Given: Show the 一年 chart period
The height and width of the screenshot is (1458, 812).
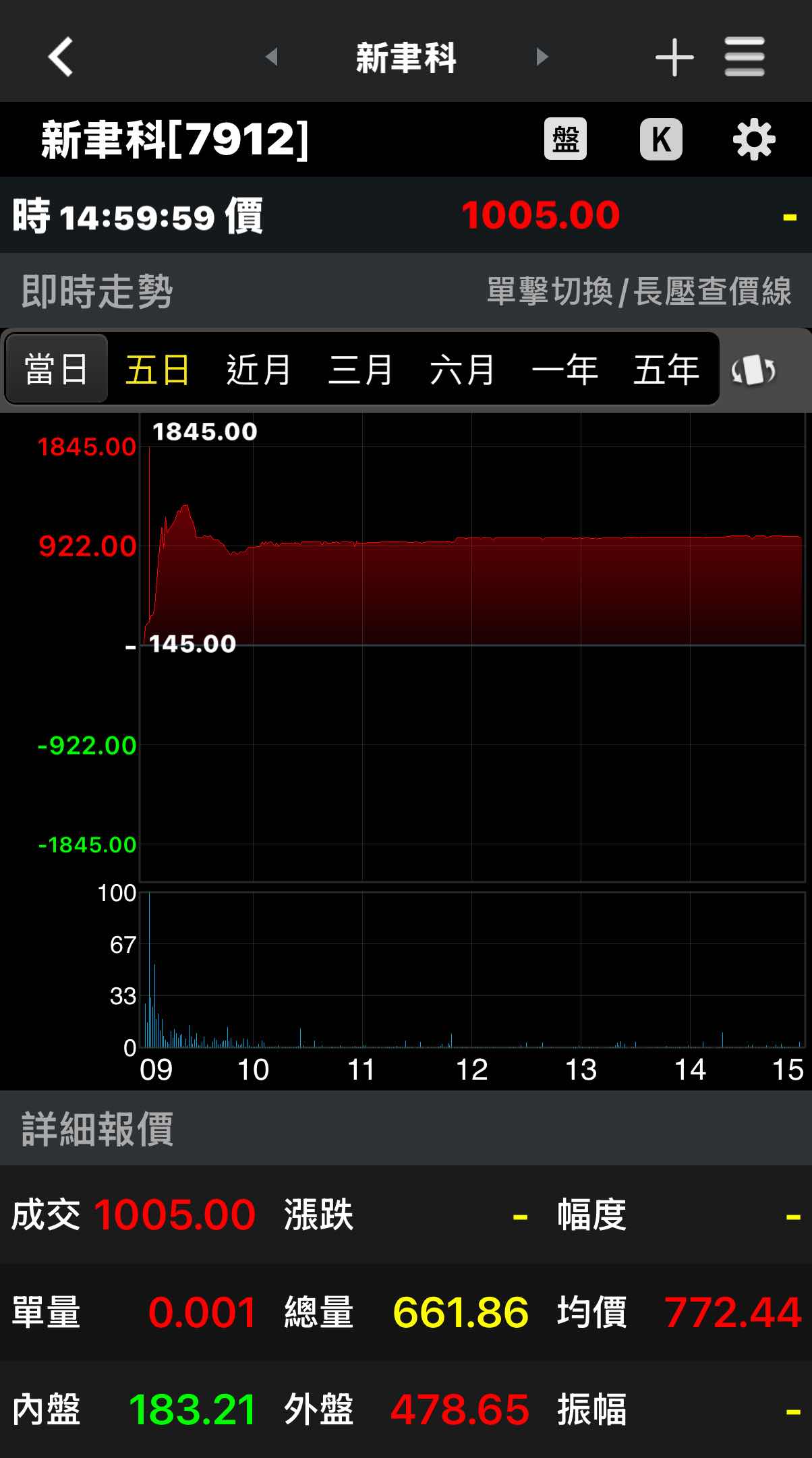Looking at the screenshot, I should pyautogui.click(x=564, y=370).
